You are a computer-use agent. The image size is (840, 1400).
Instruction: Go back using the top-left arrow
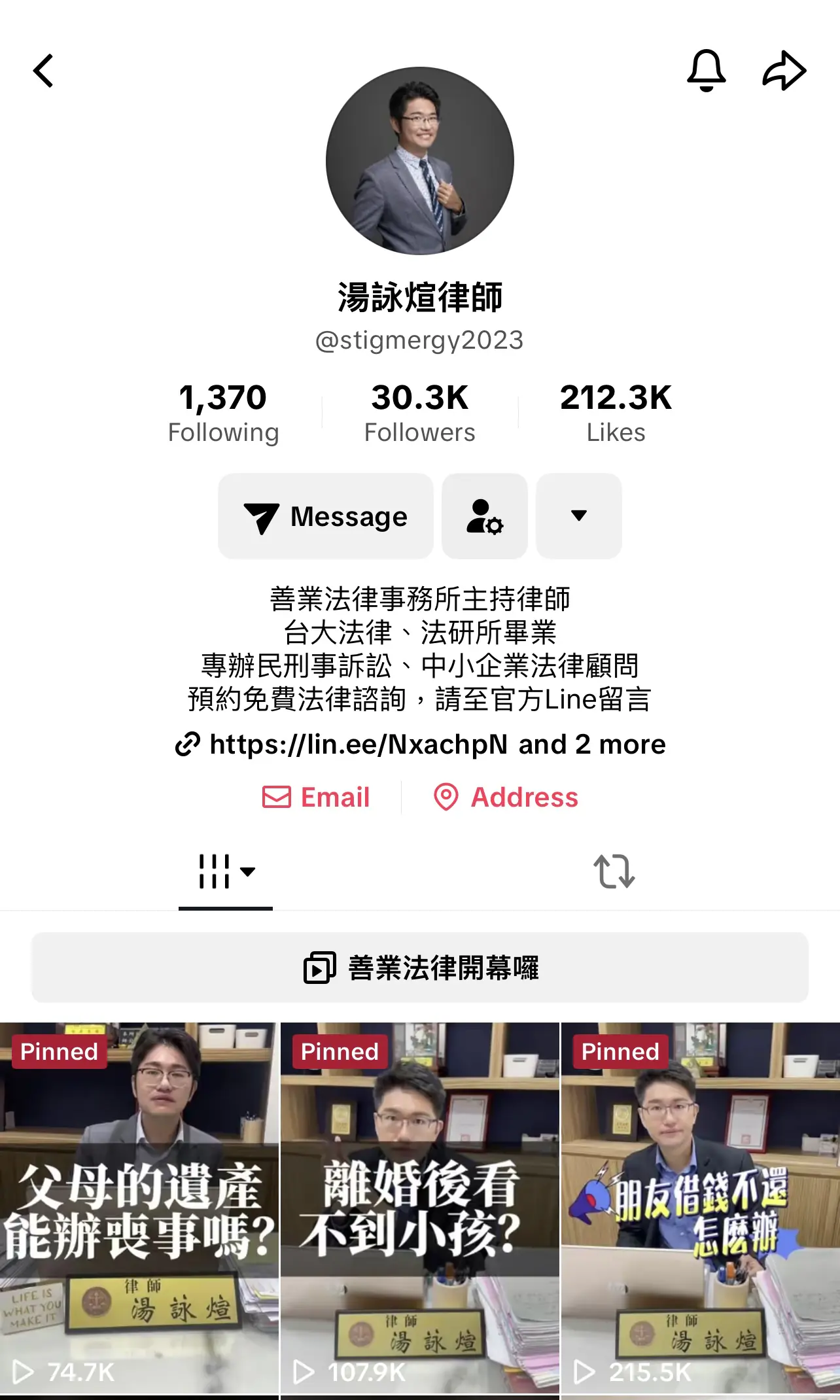44,71
